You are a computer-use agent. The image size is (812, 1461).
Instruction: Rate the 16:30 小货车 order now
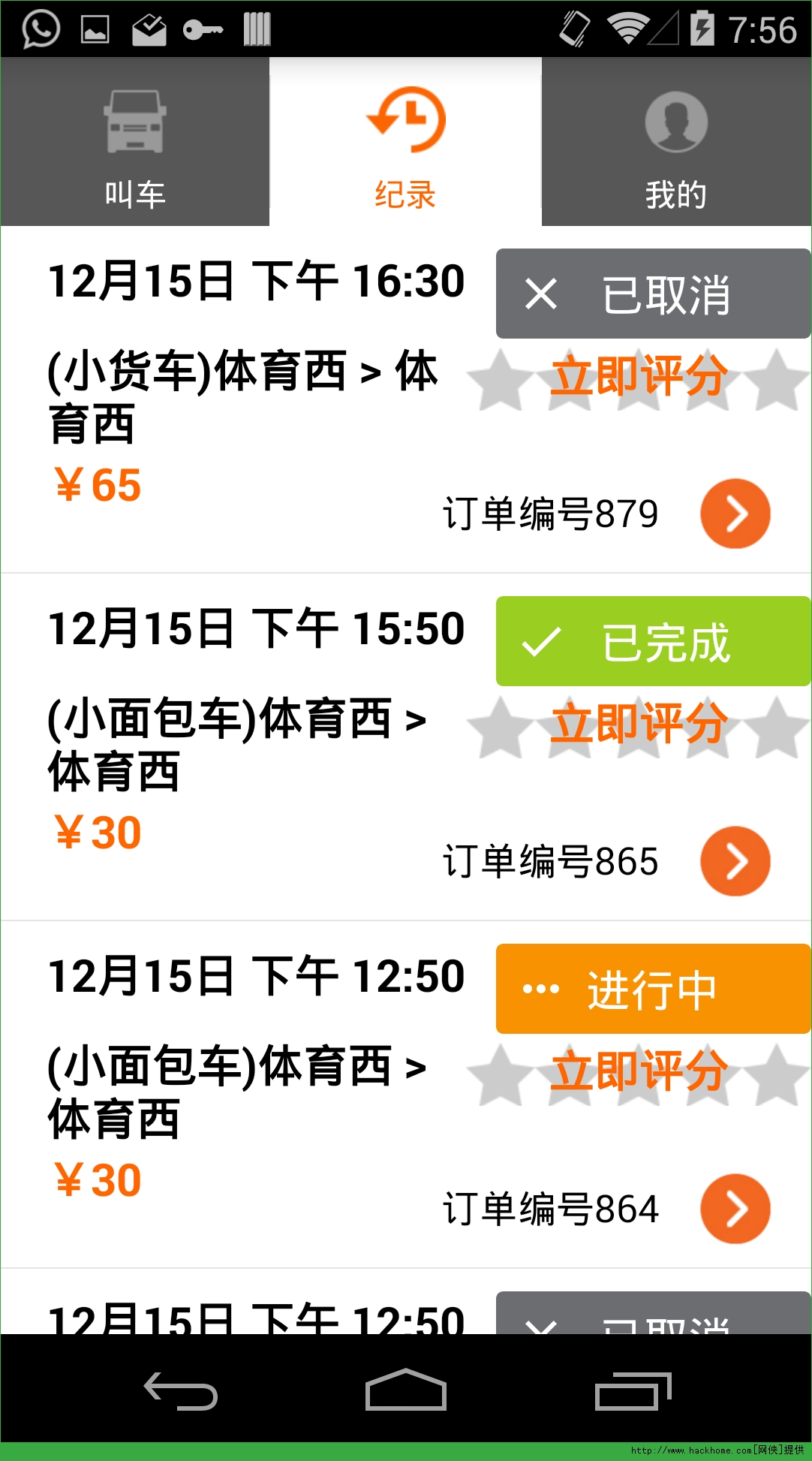pos(639,377)
